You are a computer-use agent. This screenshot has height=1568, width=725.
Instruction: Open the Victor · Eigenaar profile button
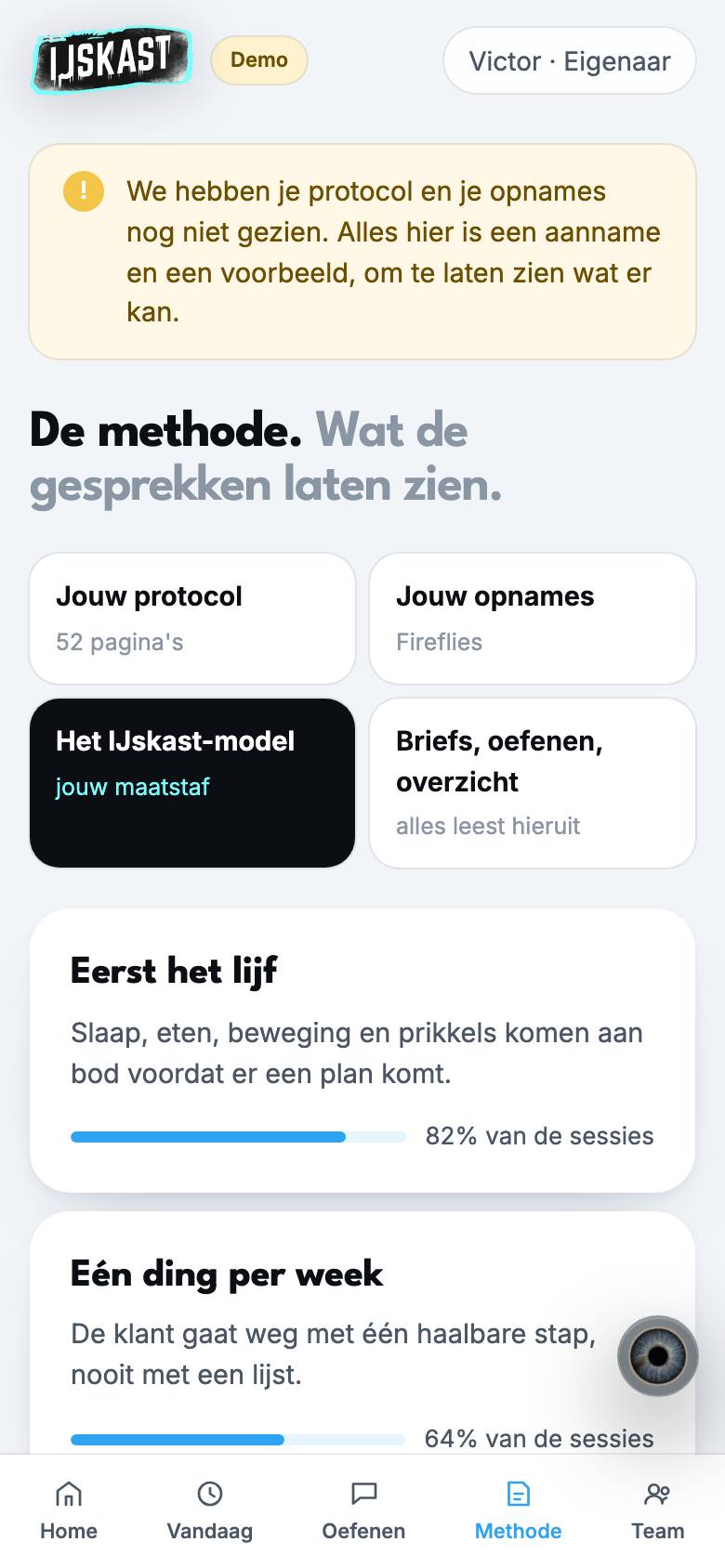pyautogui.click(x=570, y=61)
